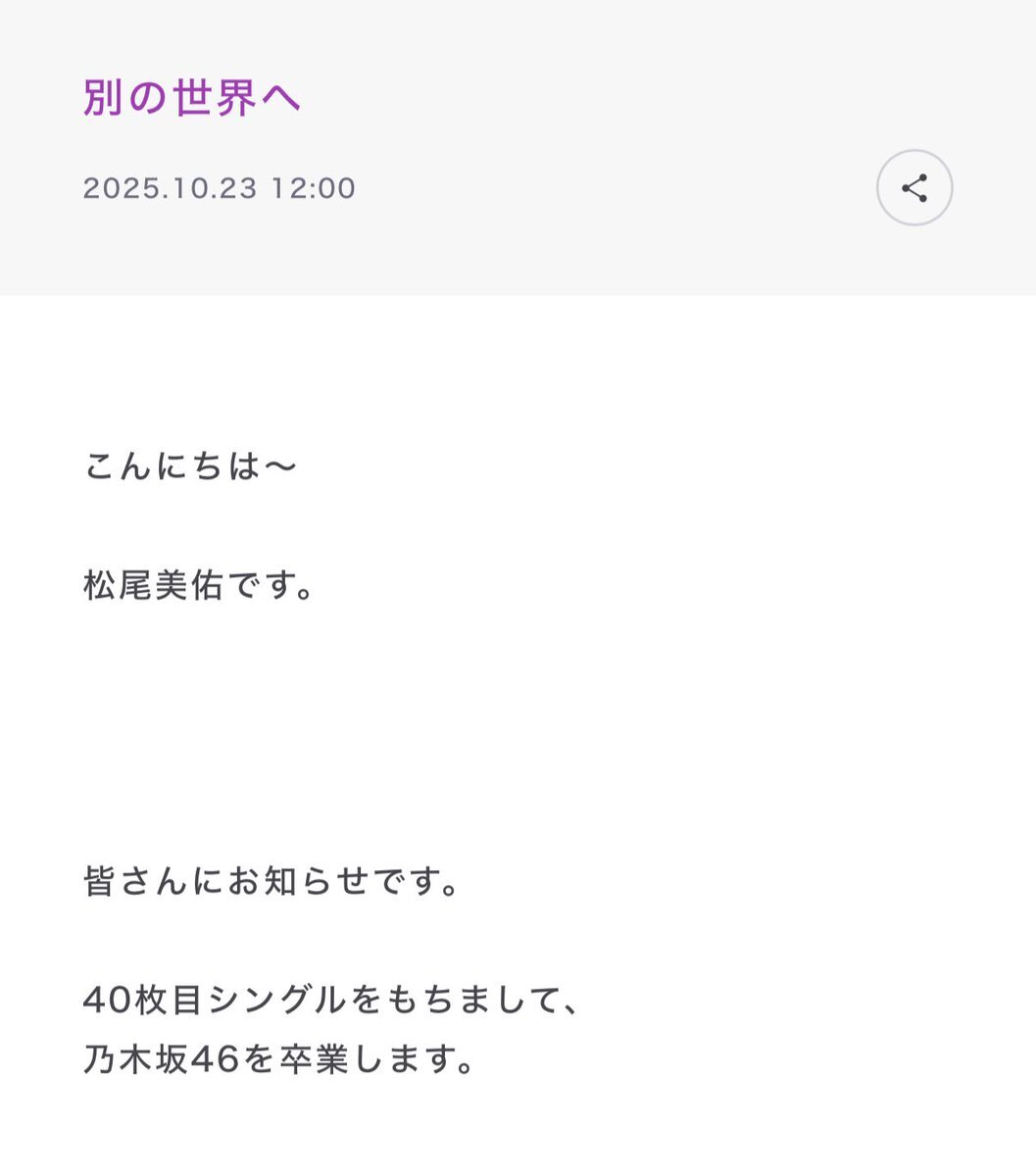The height and width of the screenshot is (1176, 1036).
Task: Share this blog post
Action: (913, 188)
